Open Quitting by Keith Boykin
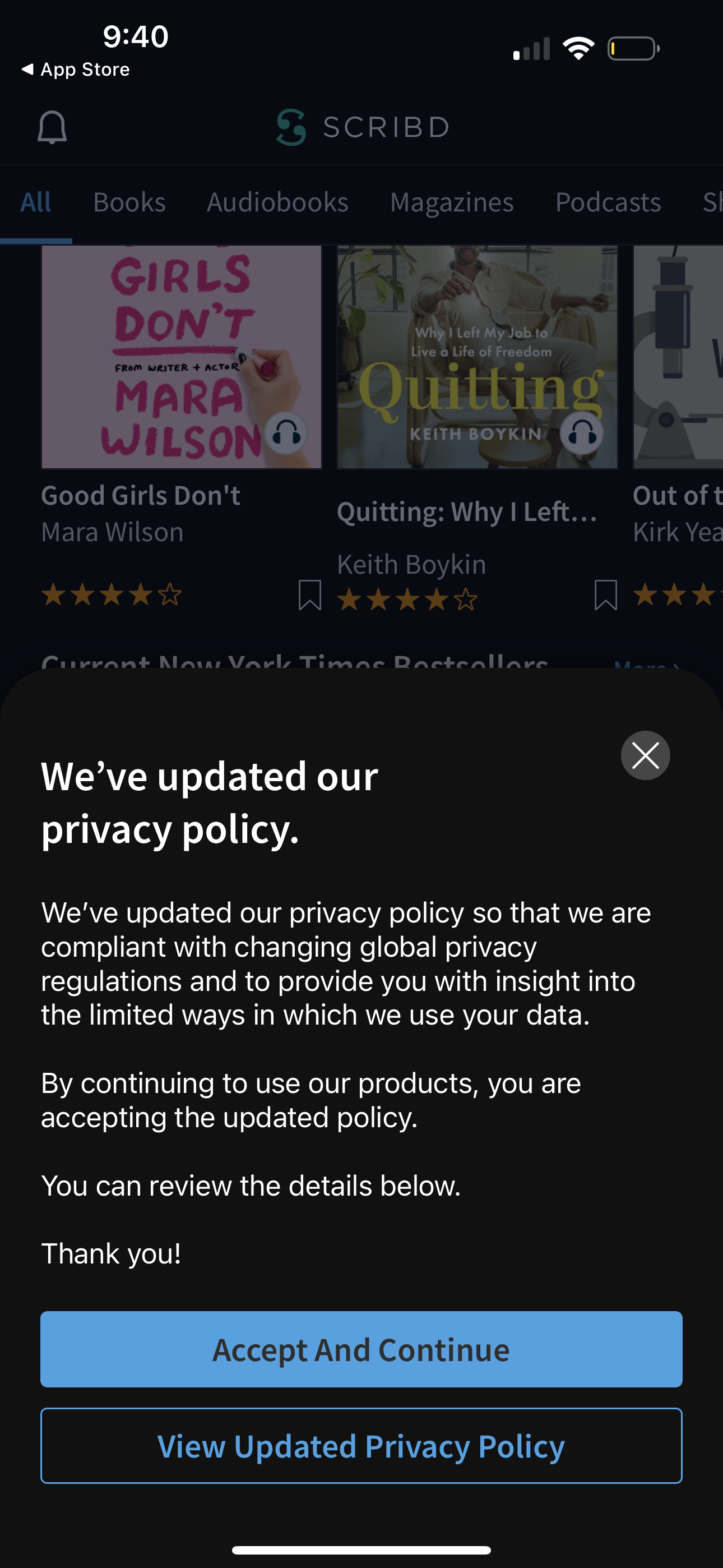Screen dimensions: 723x1568 coord(477,357)
